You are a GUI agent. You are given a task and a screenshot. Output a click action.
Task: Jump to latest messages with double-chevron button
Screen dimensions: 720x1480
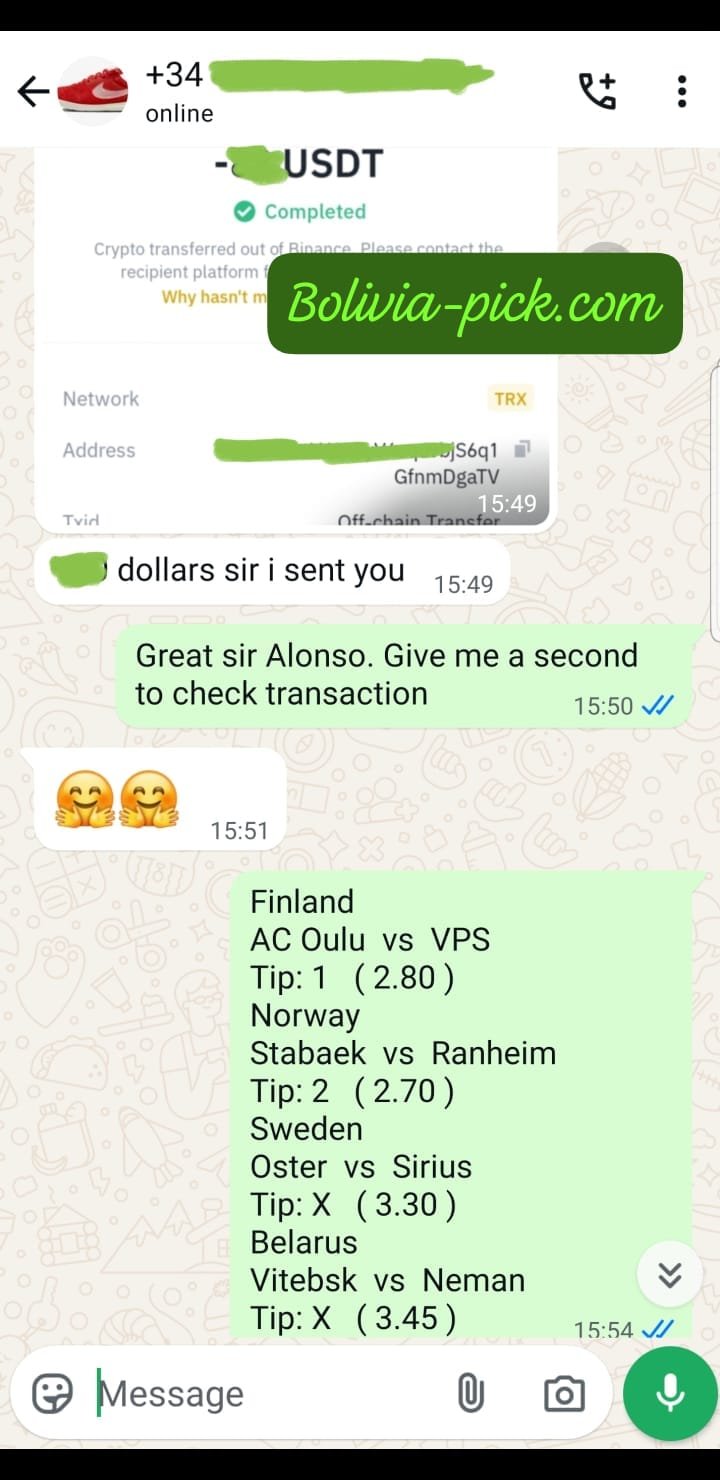click(670, 1274)
